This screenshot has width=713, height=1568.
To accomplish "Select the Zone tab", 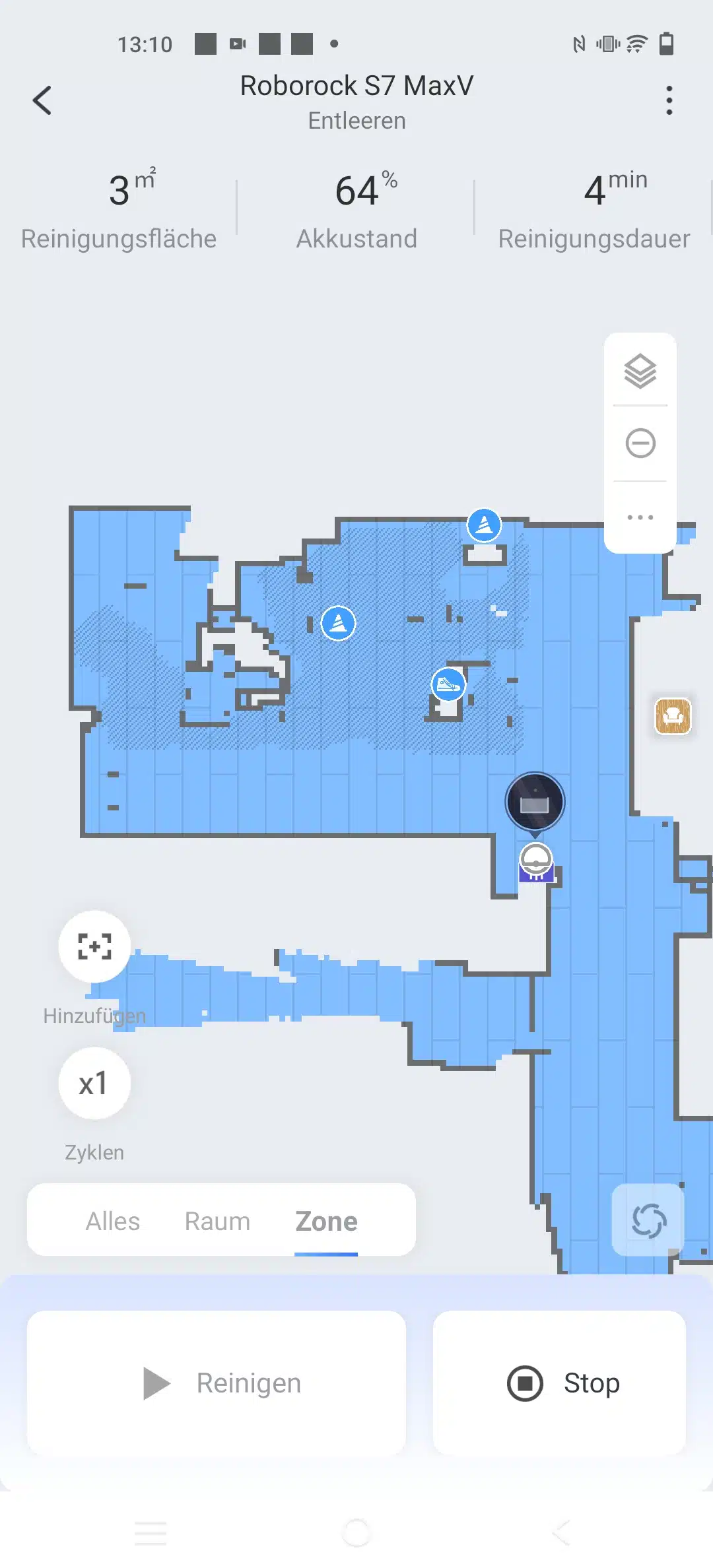I will tap(326, 1222).
